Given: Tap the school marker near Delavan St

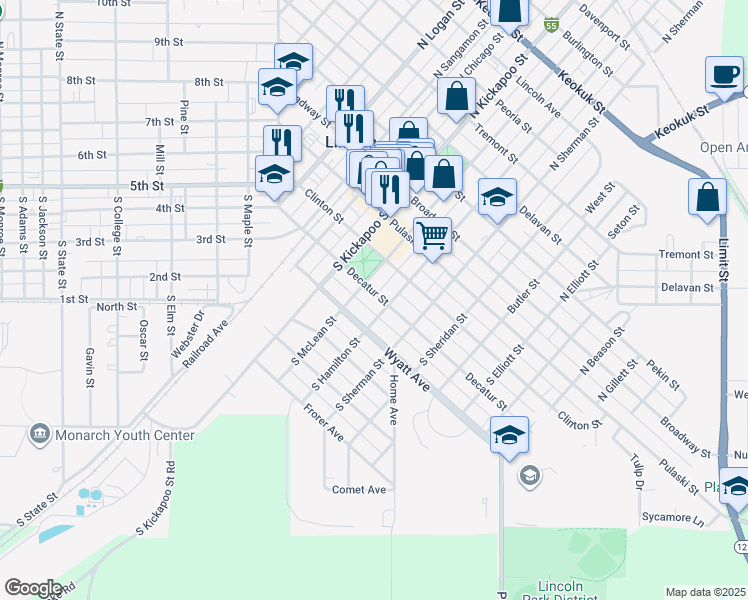Looking at the screenshot, I should click(496, 196).
